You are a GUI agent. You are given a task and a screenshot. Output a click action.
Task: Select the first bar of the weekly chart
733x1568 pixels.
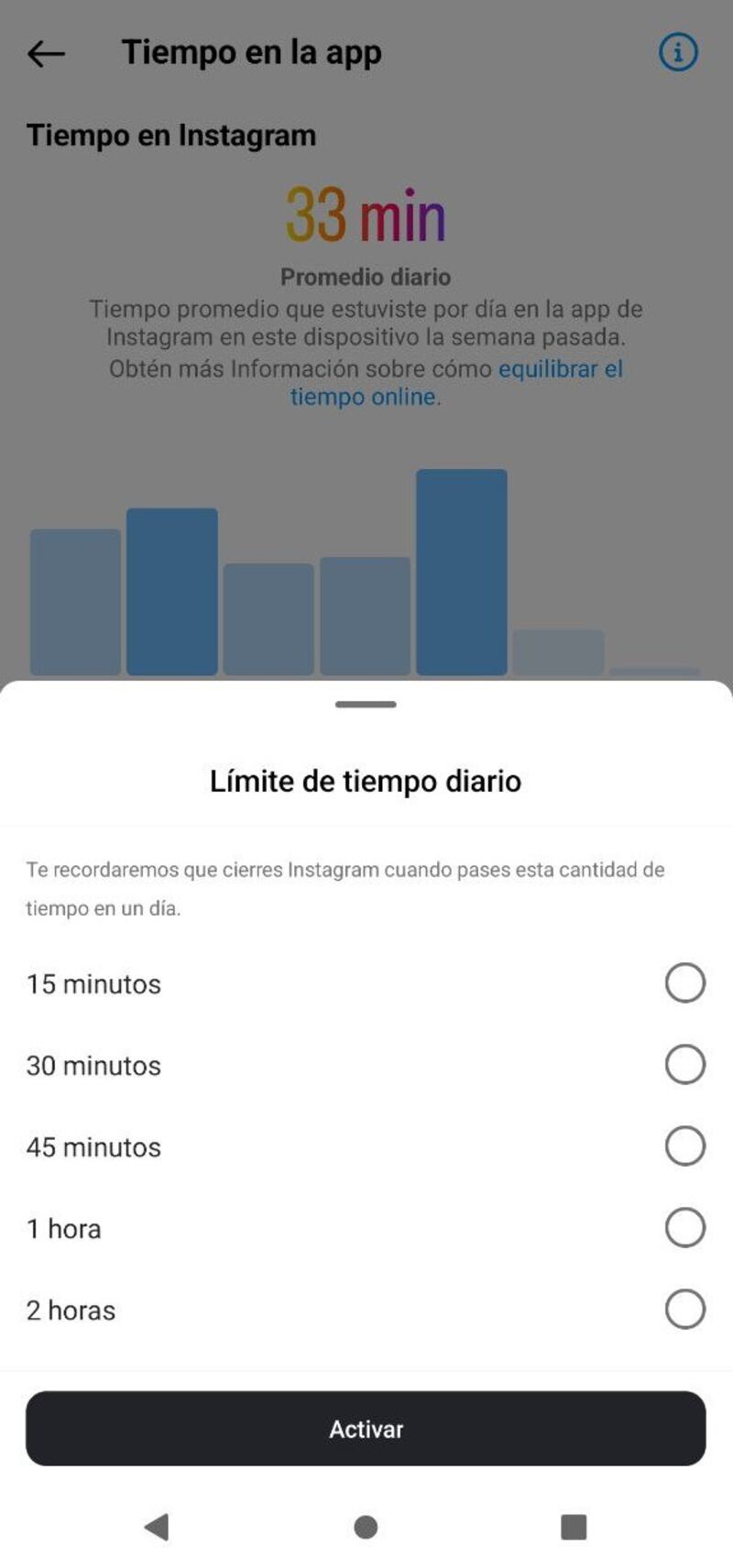73,600
